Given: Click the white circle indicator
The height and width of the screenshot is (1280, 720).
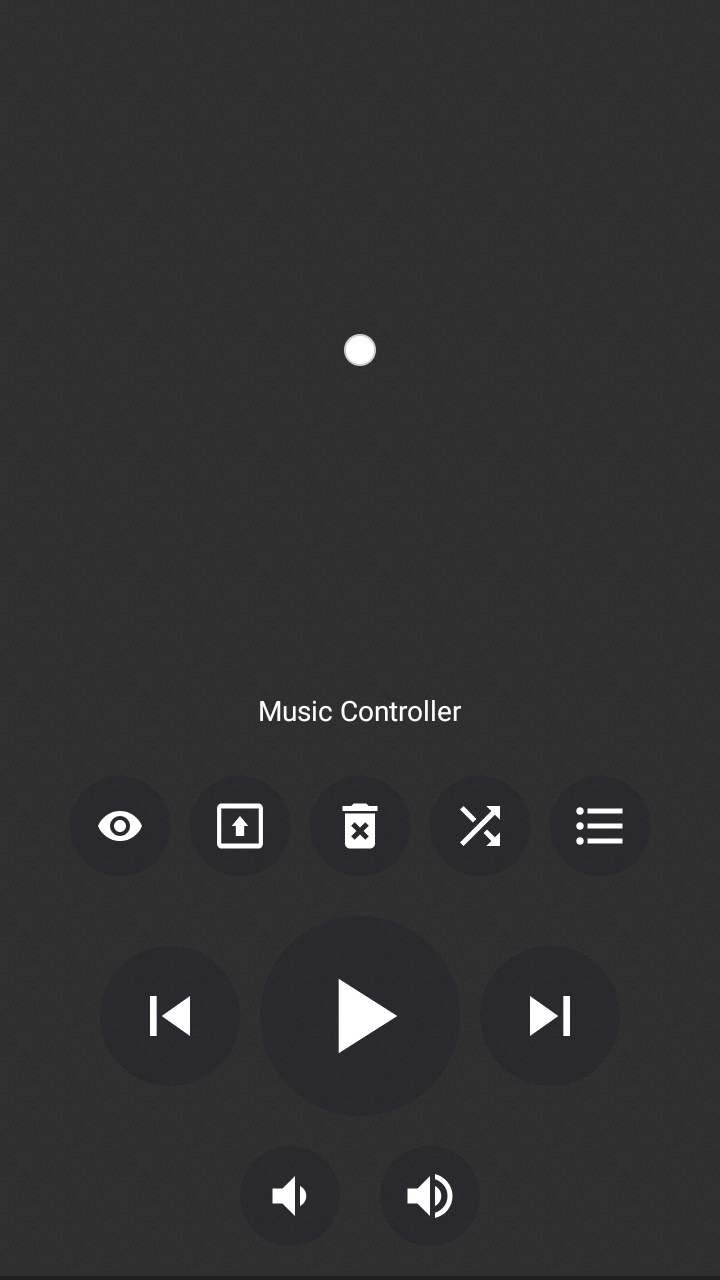Looking at the screenshot, I should 359,349.
